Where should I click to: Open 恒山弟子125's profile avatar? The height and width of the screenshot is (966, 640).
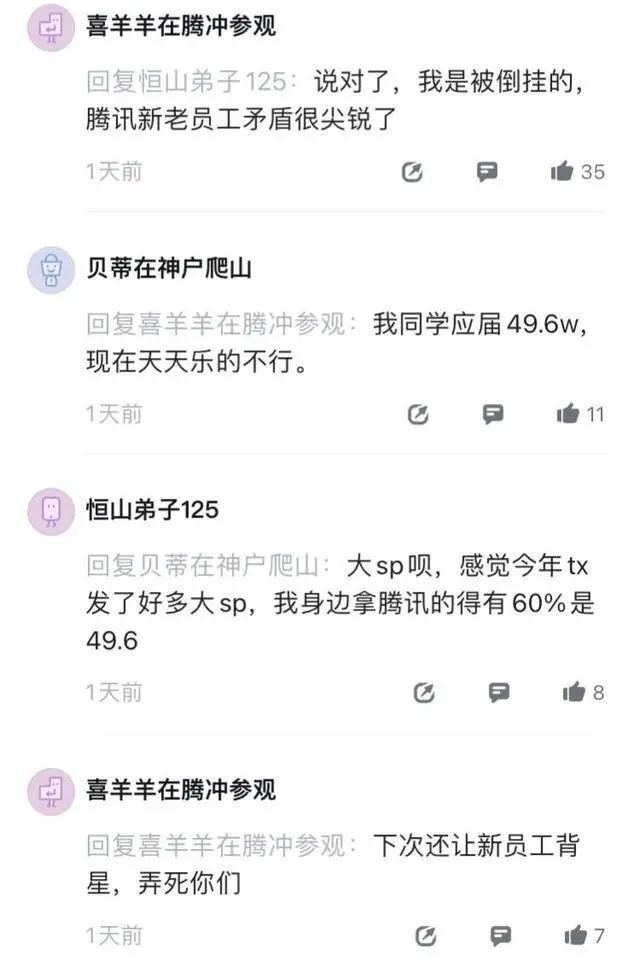pos(50,512)
